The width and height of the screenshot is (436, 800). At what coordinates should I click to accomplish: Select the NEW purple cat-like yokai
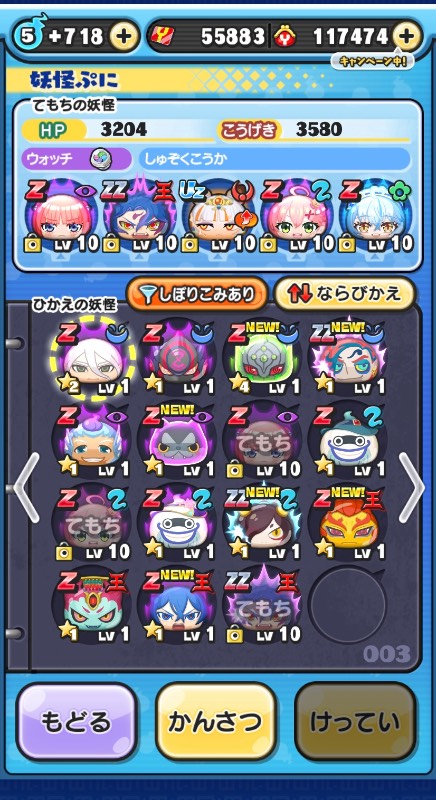click(x=176, y=440)
